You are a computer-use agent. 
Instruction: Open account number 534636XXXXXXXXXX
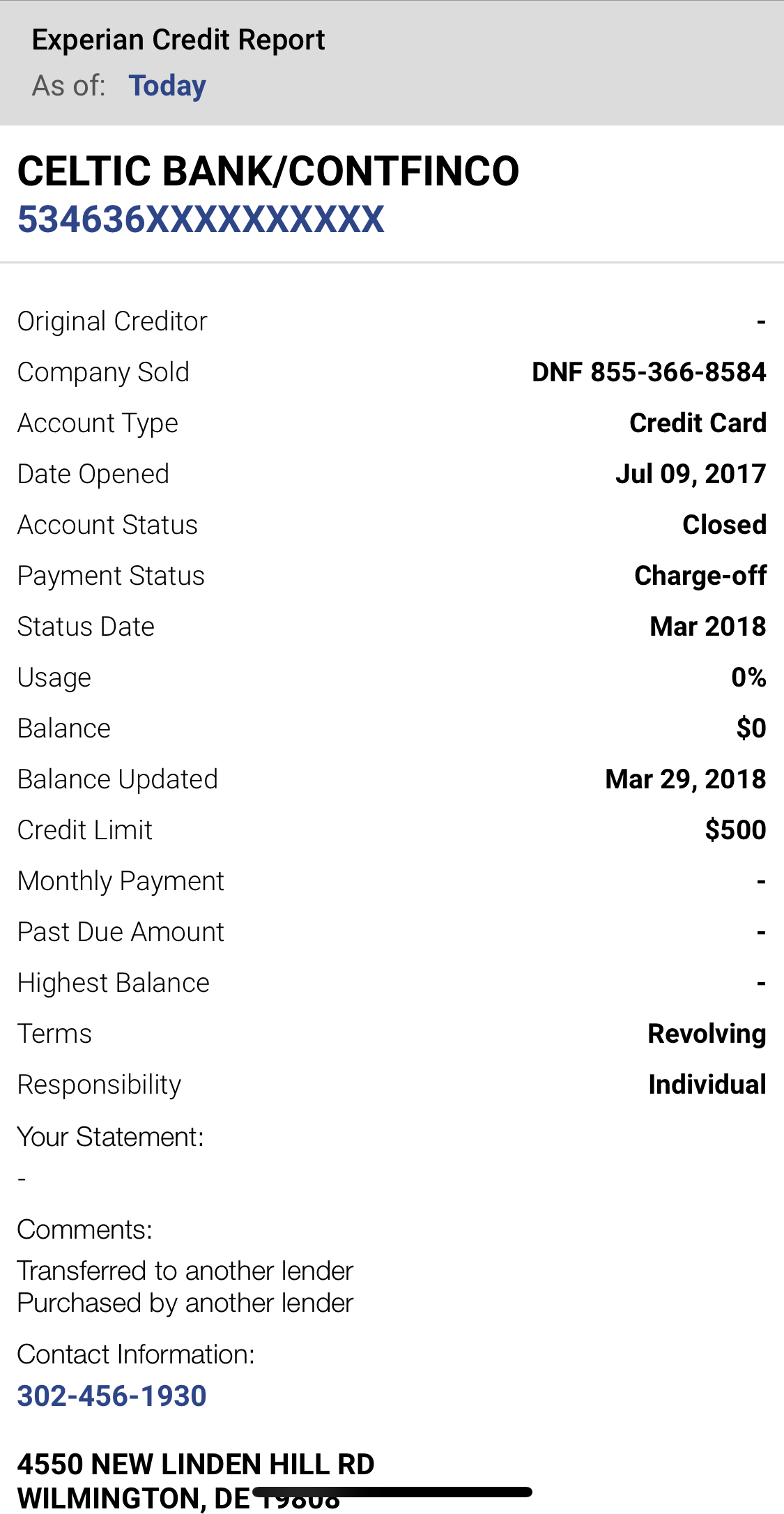[201, 220]
